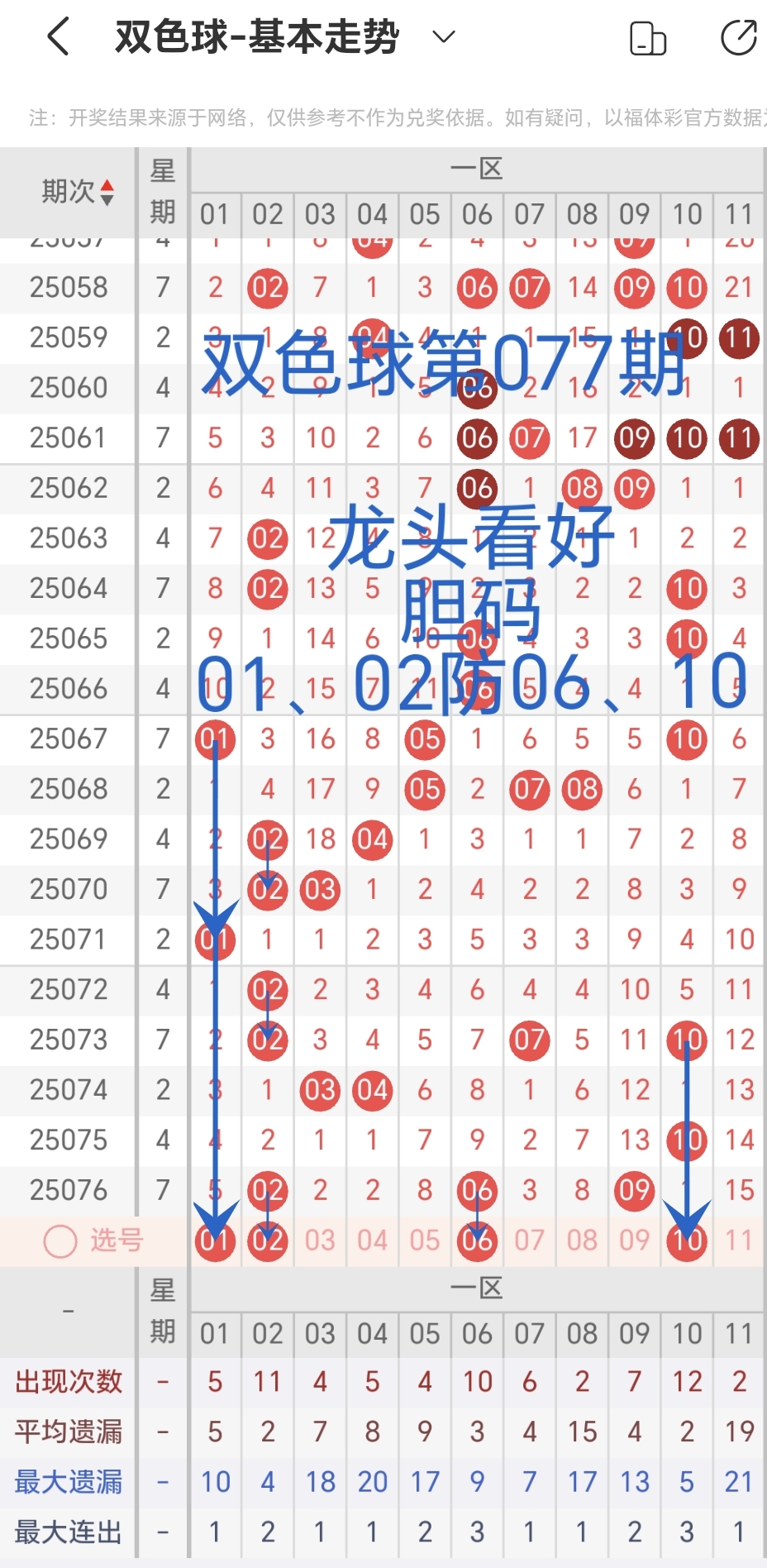The image size is (767, 1568).
Task: Deselect number 01 in the 选号 row
Action: pyautogui.click(x=215, y=1241)
